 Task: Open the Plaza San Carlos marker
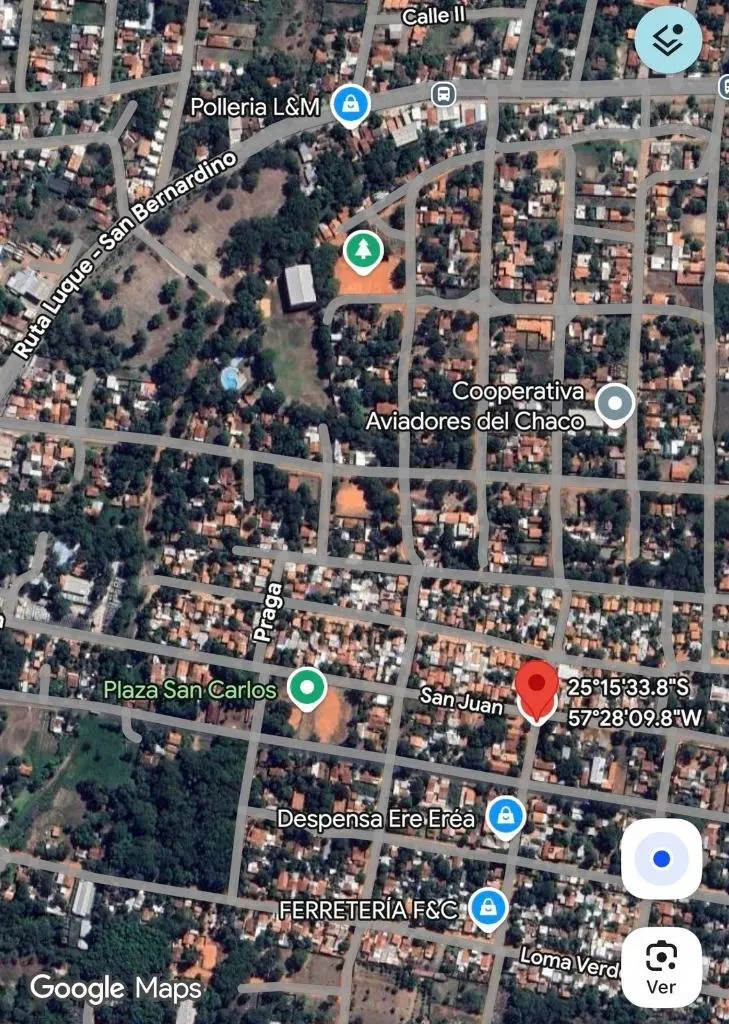point(307,688)
